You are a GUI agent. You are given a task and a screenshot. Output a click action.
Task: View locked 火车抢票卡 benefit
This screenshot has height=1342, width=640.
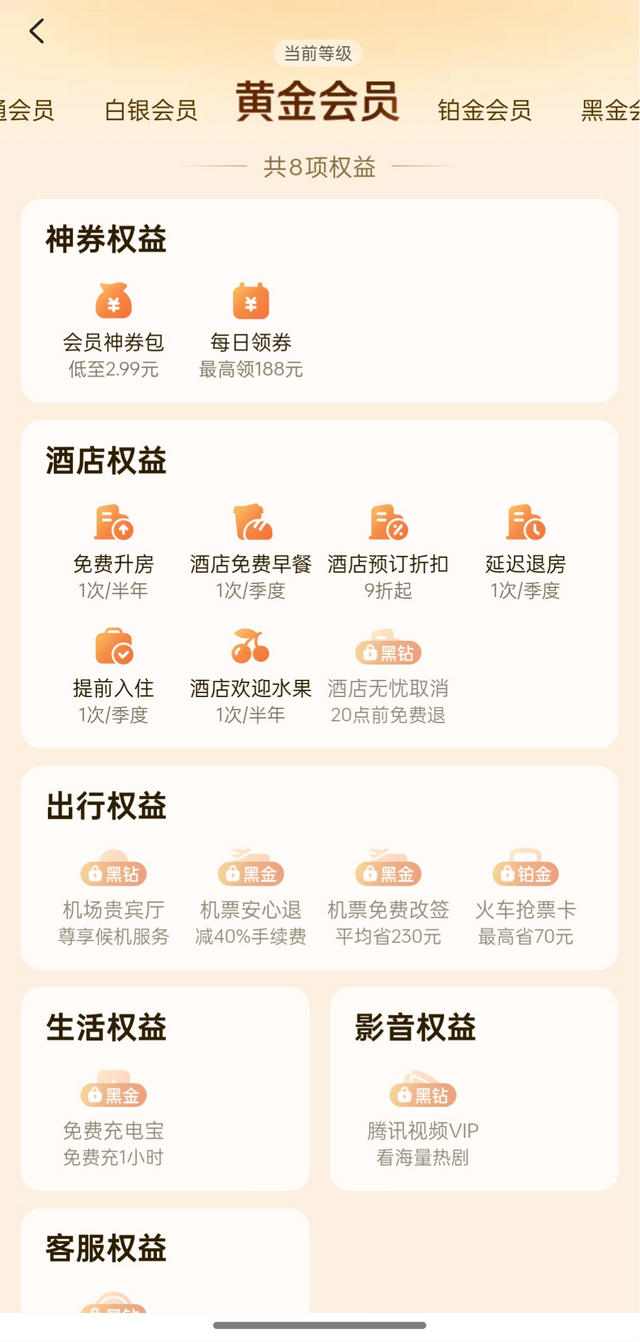point(525,897)
